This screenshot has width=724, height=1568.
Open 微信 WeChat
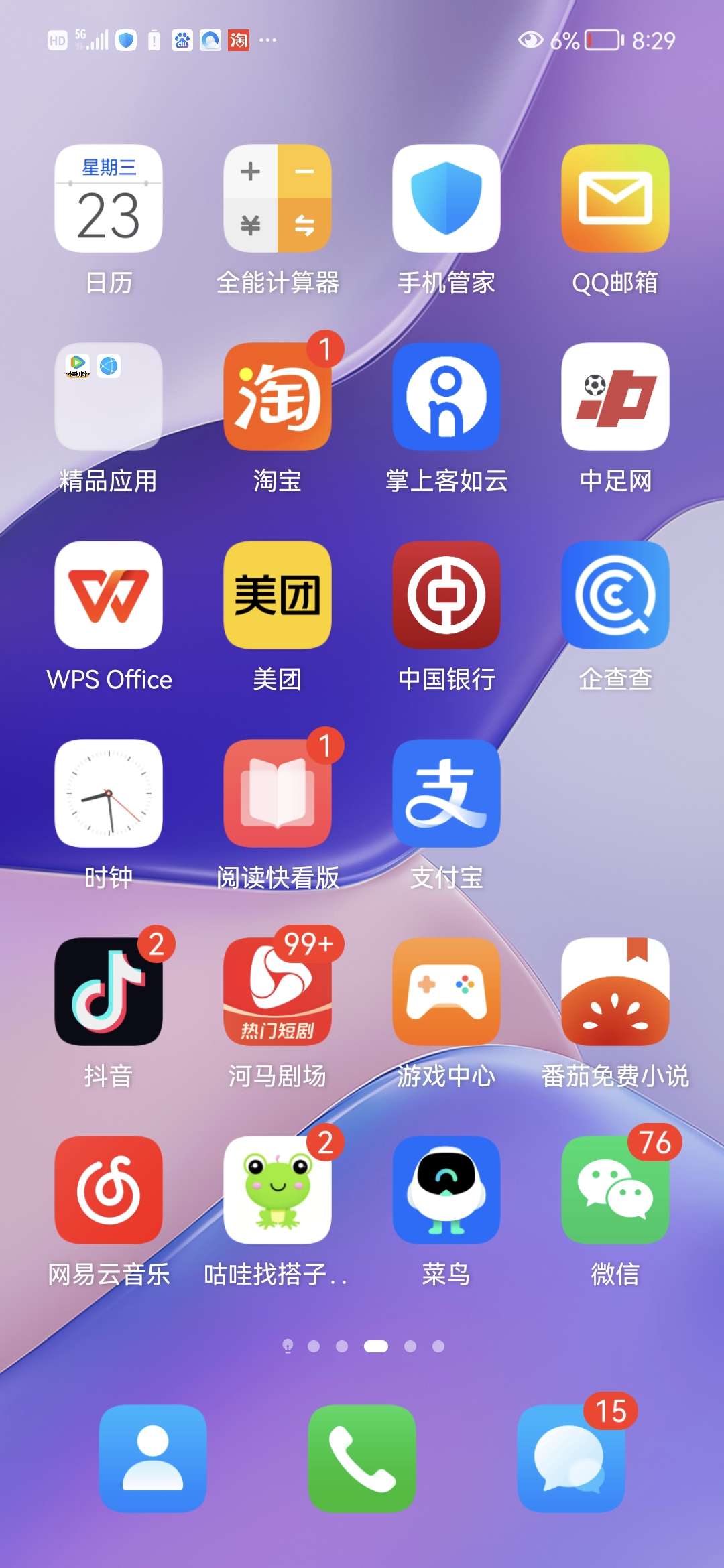point(615,1191)
